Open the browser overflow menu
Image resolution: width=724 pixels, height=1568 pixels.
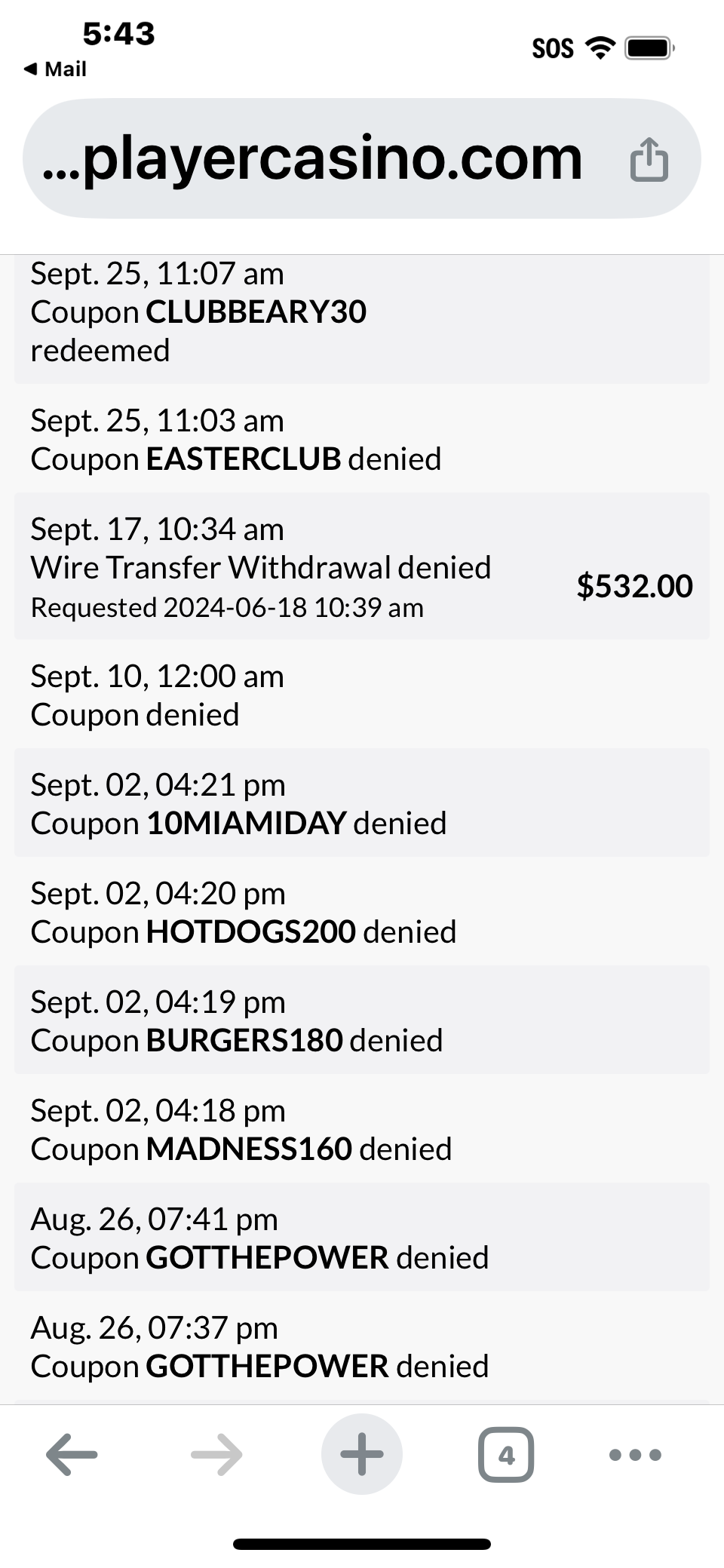click(635, 1454)
